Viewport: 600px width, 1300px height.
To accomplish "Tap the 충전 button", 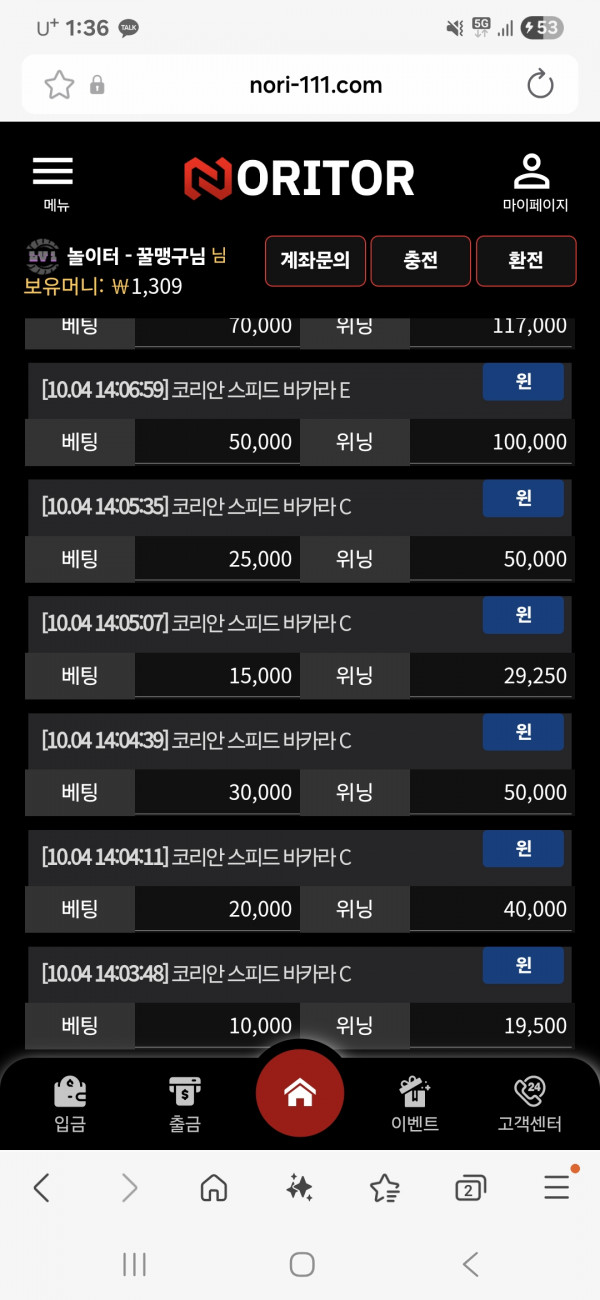I will pos(421,261).
